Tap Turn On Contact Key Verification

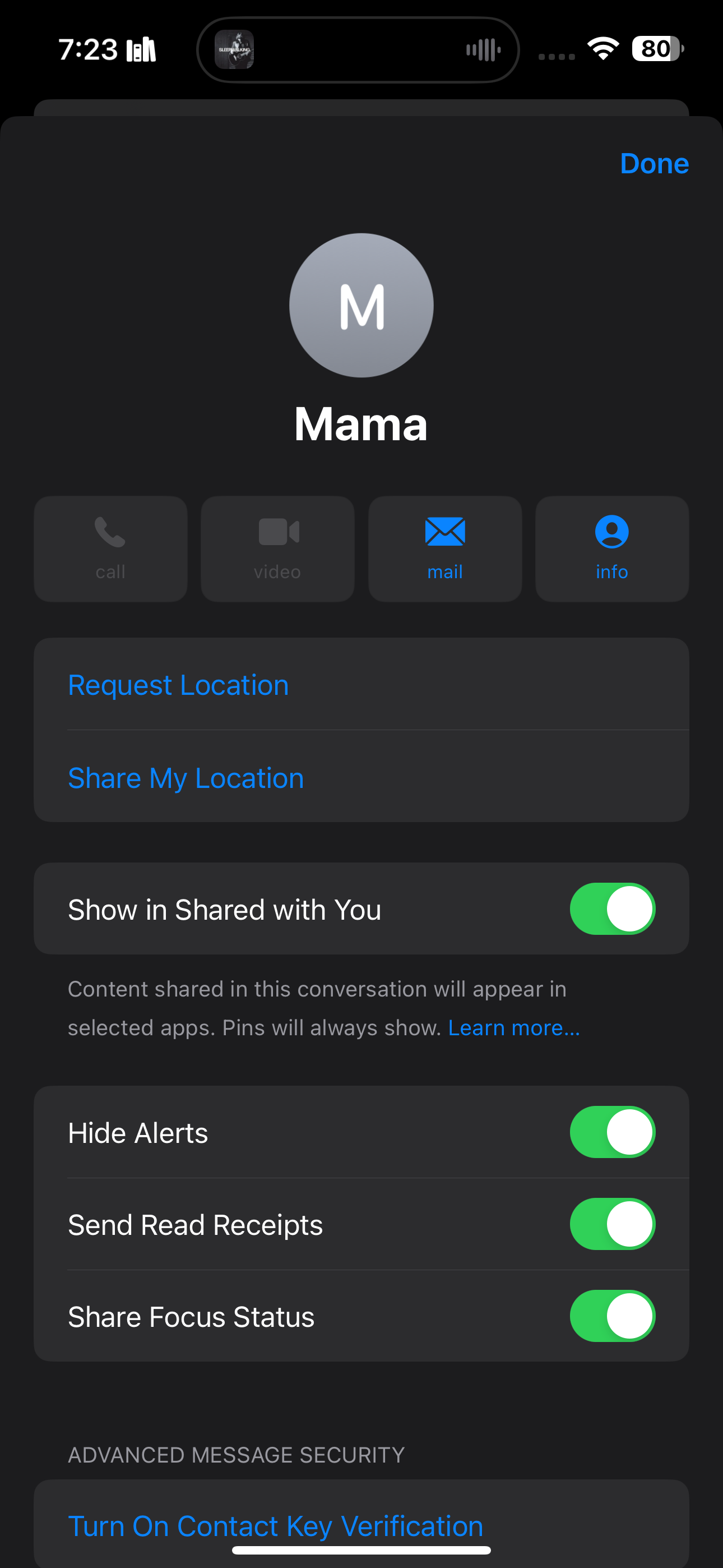click(x=275, y=1526)
